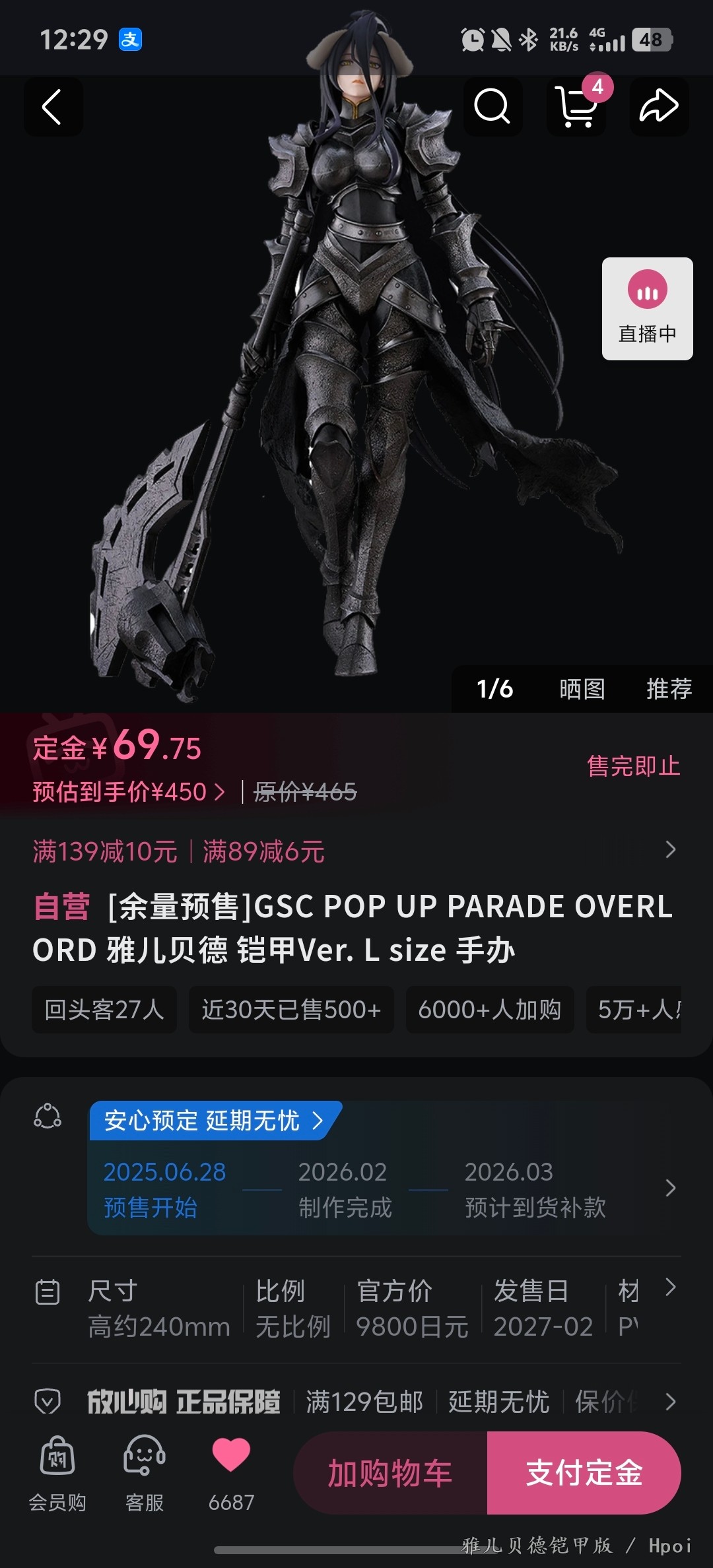The image size is (713, 1568).
Task: Open 安心预定 延期无忧 guarantee banner
Action: 214,1121
